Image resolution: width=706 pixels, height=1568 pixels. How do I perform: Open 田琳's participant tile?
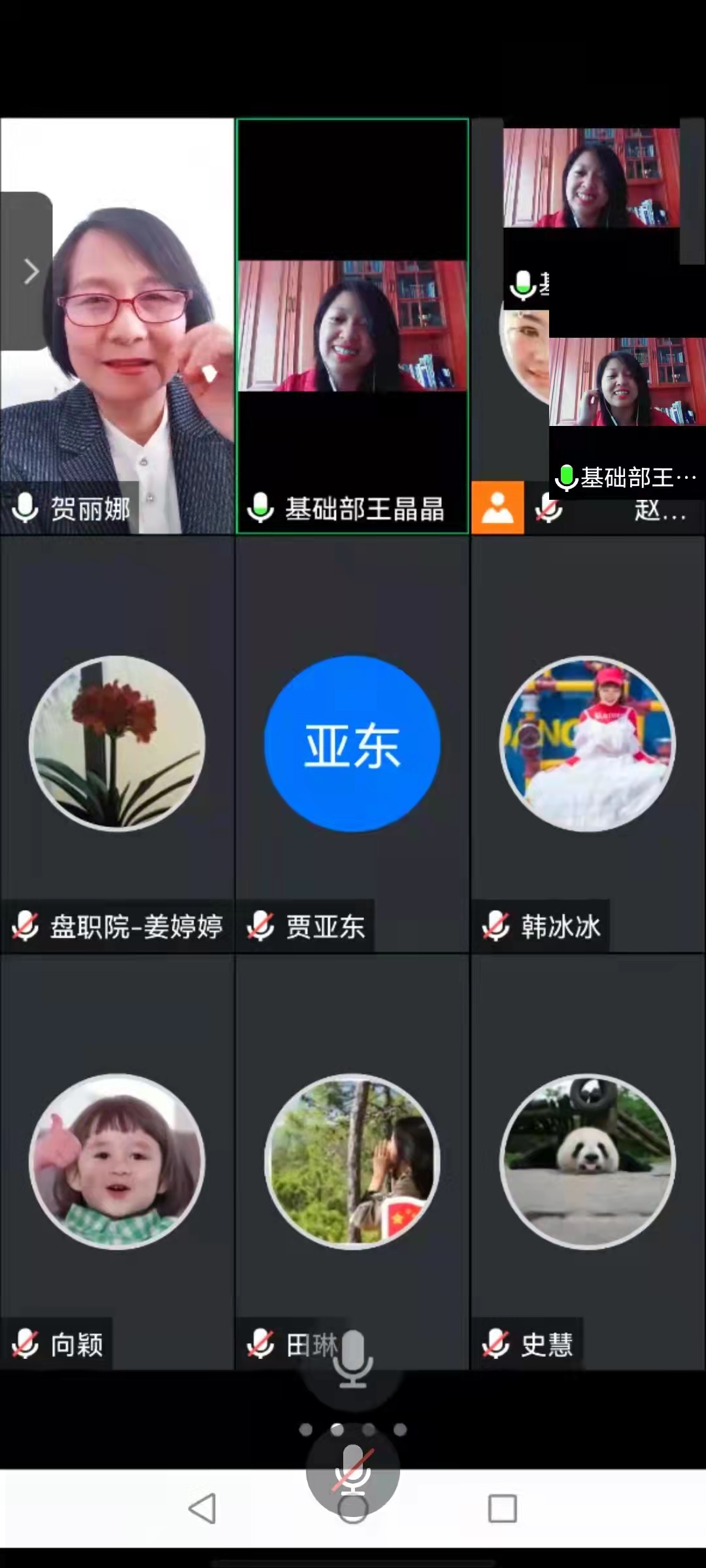pyautogui.click(x=352, y=1162)
